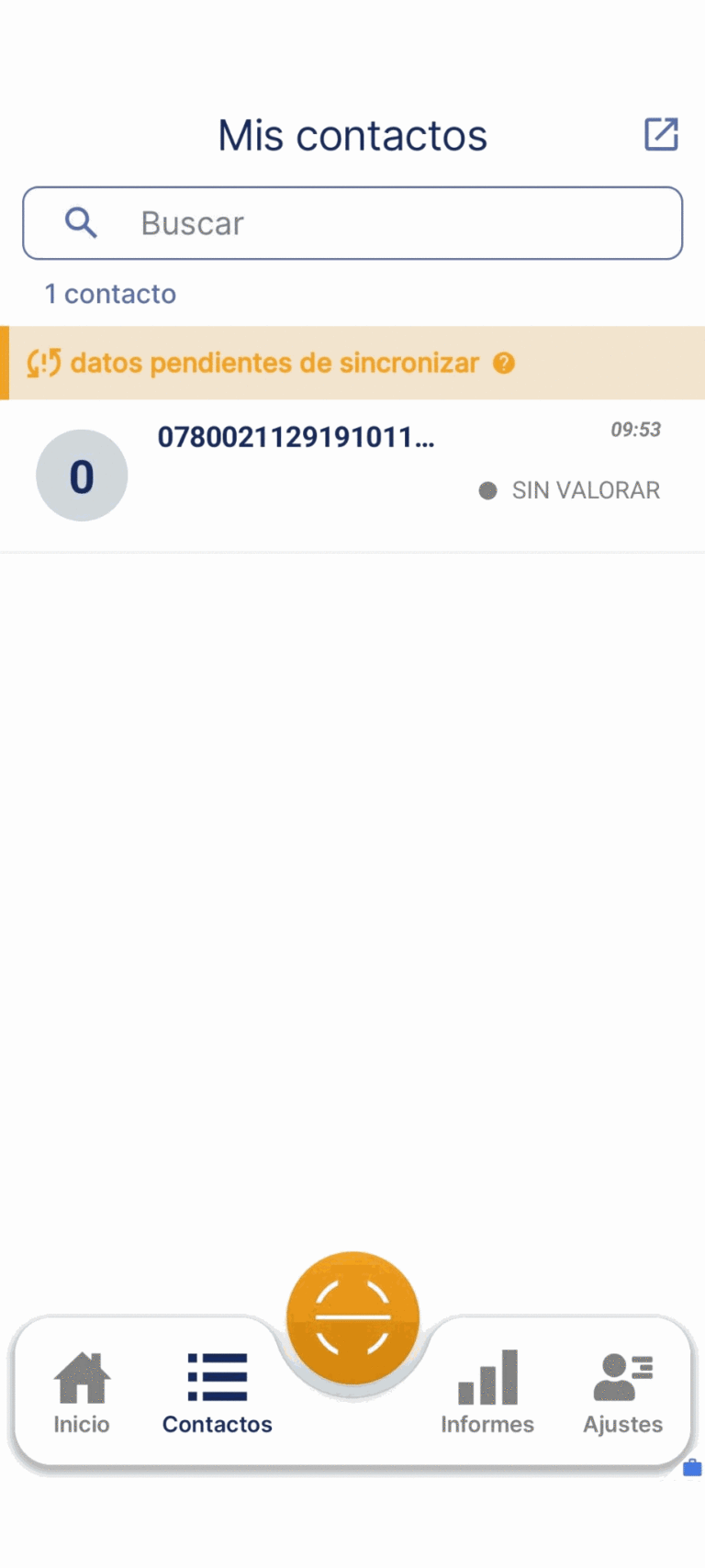Viewport: 705px width, 1568px height.
Task: Open the export icon beside Mis contactos
Action: (x=661, y=134)
